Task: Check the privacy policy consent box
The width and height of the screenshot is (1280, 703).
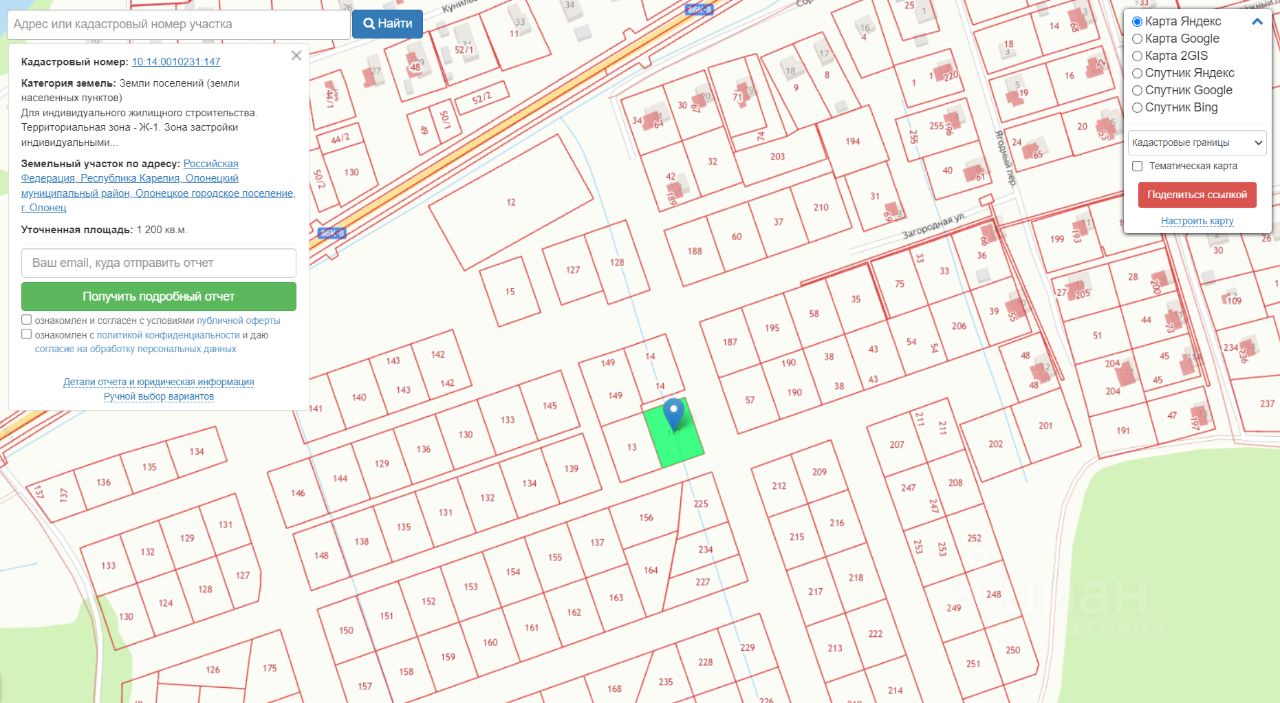Action: point(27,335)
